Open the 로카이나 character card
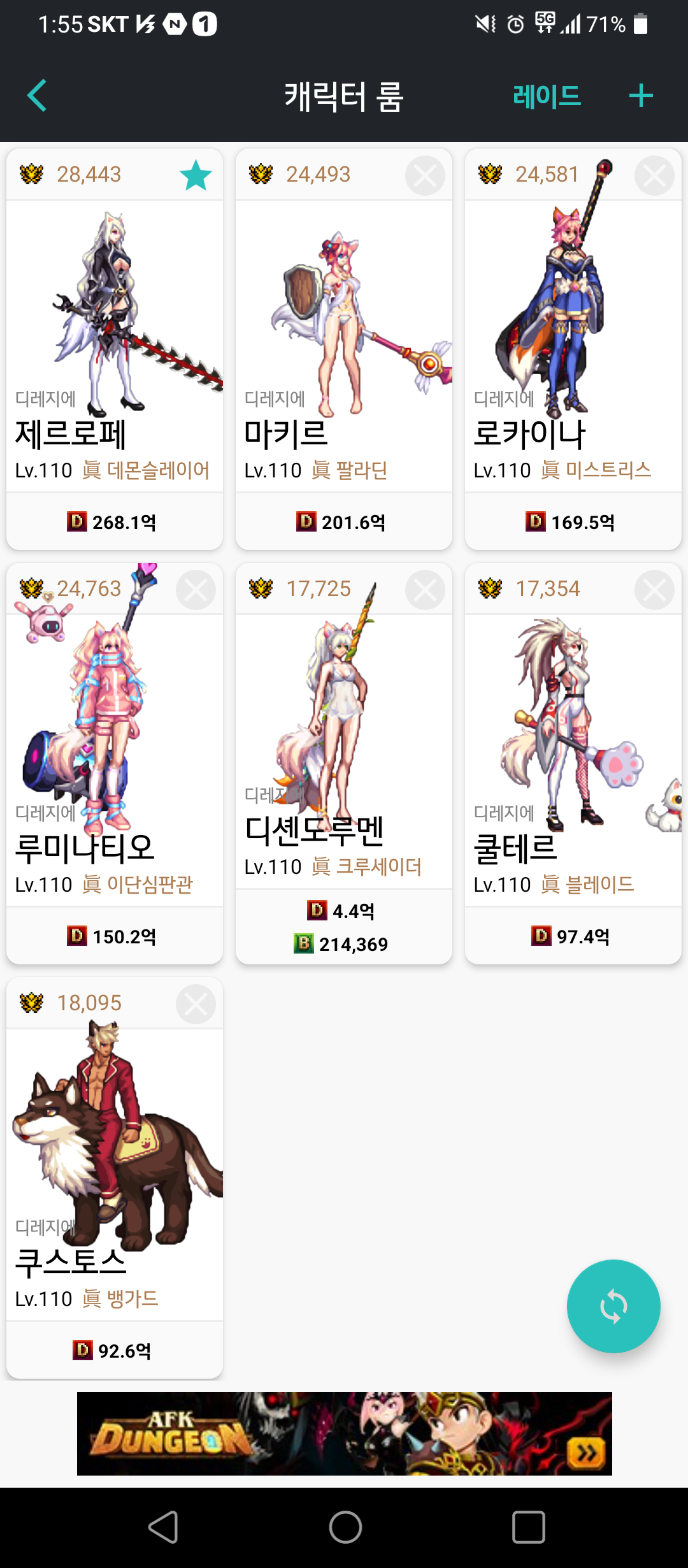688x1568 pixels. pos(573,349)
